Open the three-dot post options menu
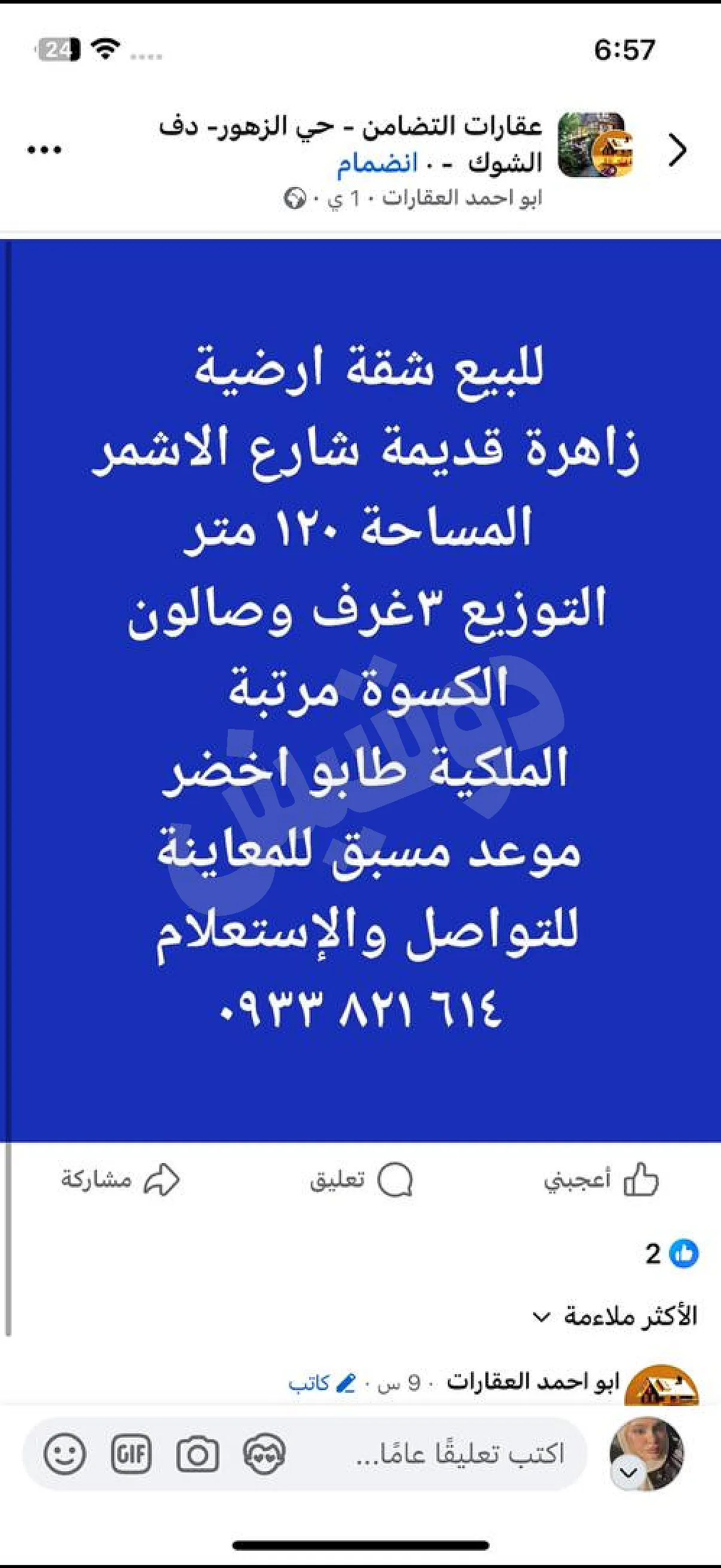This screenshot has width=721, height=1568. coord(44,150)
